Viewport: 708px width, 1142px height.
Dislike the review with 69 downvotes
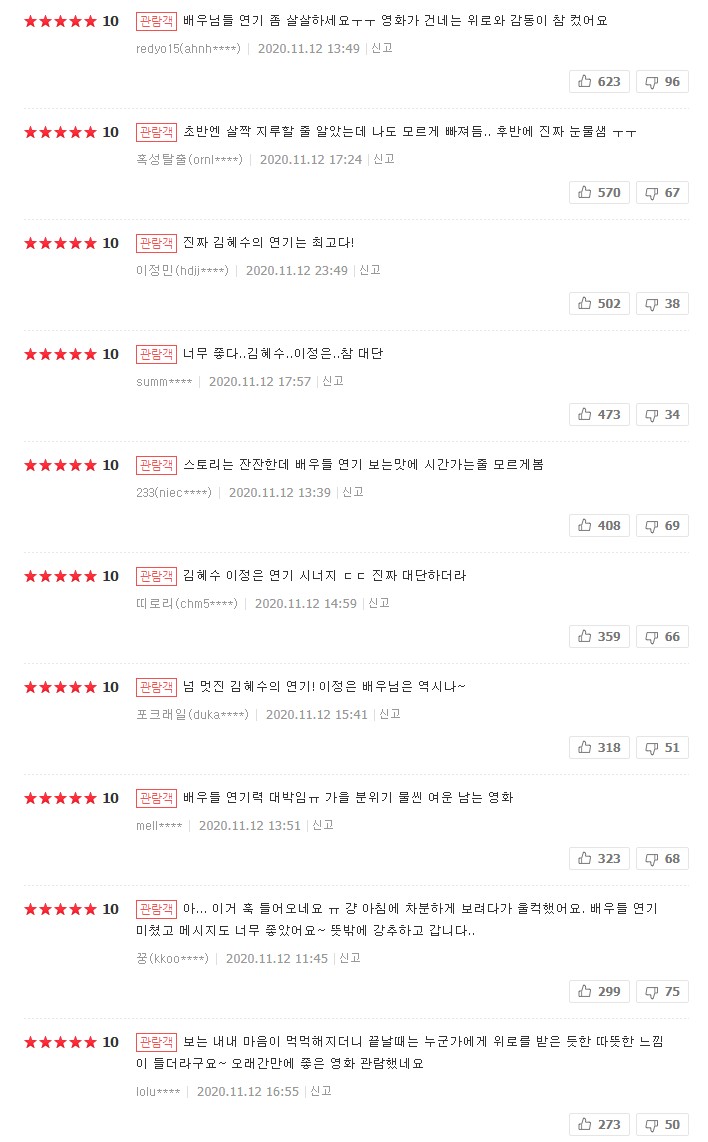(662, 526)
